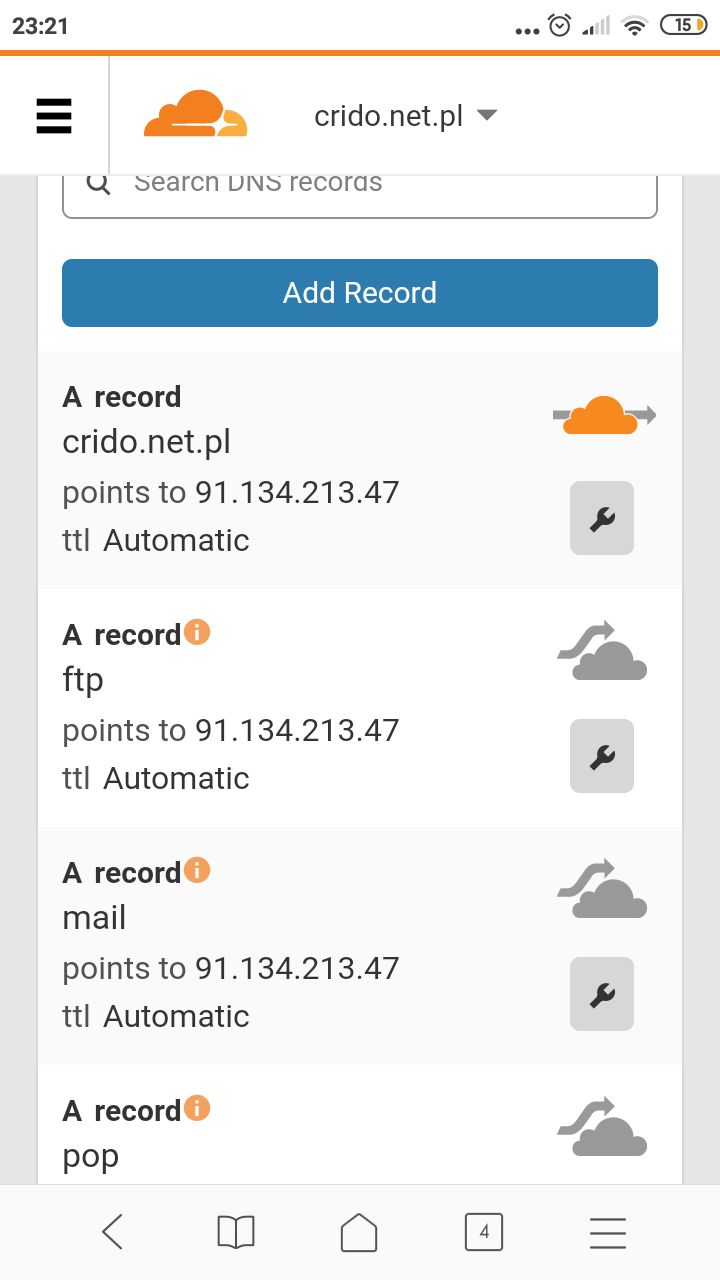
Task: Toggle the proxy cloud for crido.net.pl record
Action: pos(603,414)
